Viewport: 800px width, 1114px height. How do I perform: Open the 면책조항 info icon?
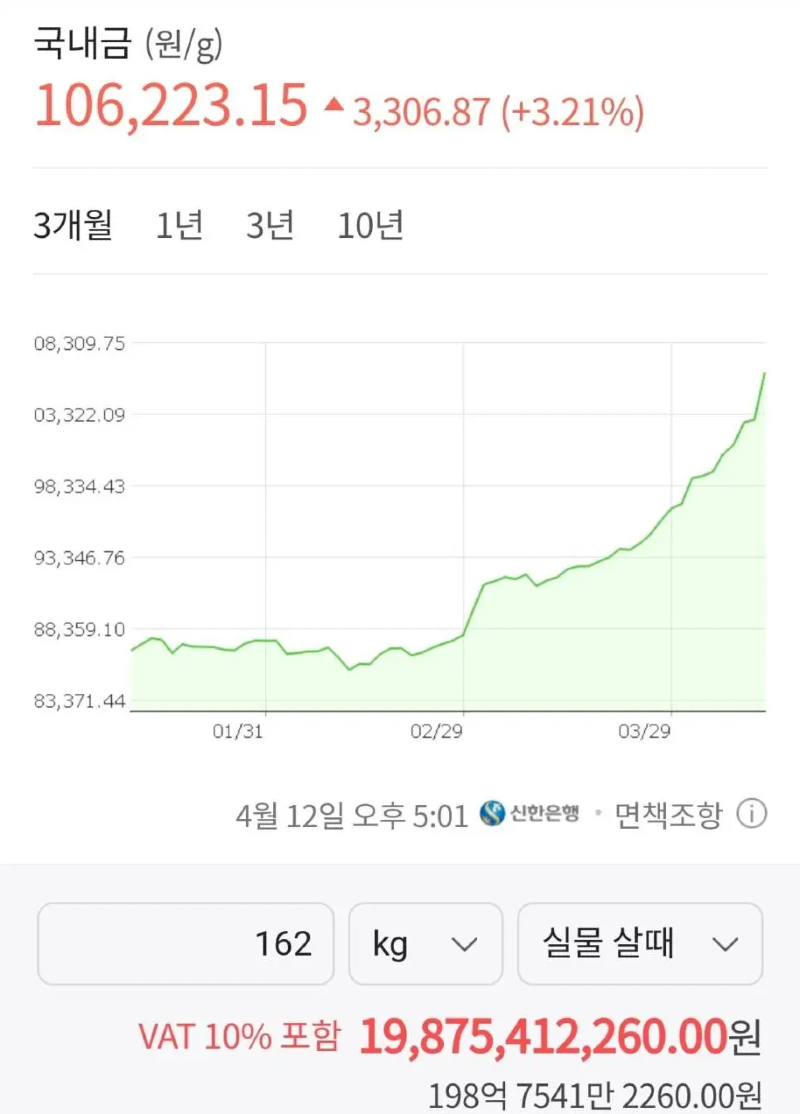tap(752, 815)
